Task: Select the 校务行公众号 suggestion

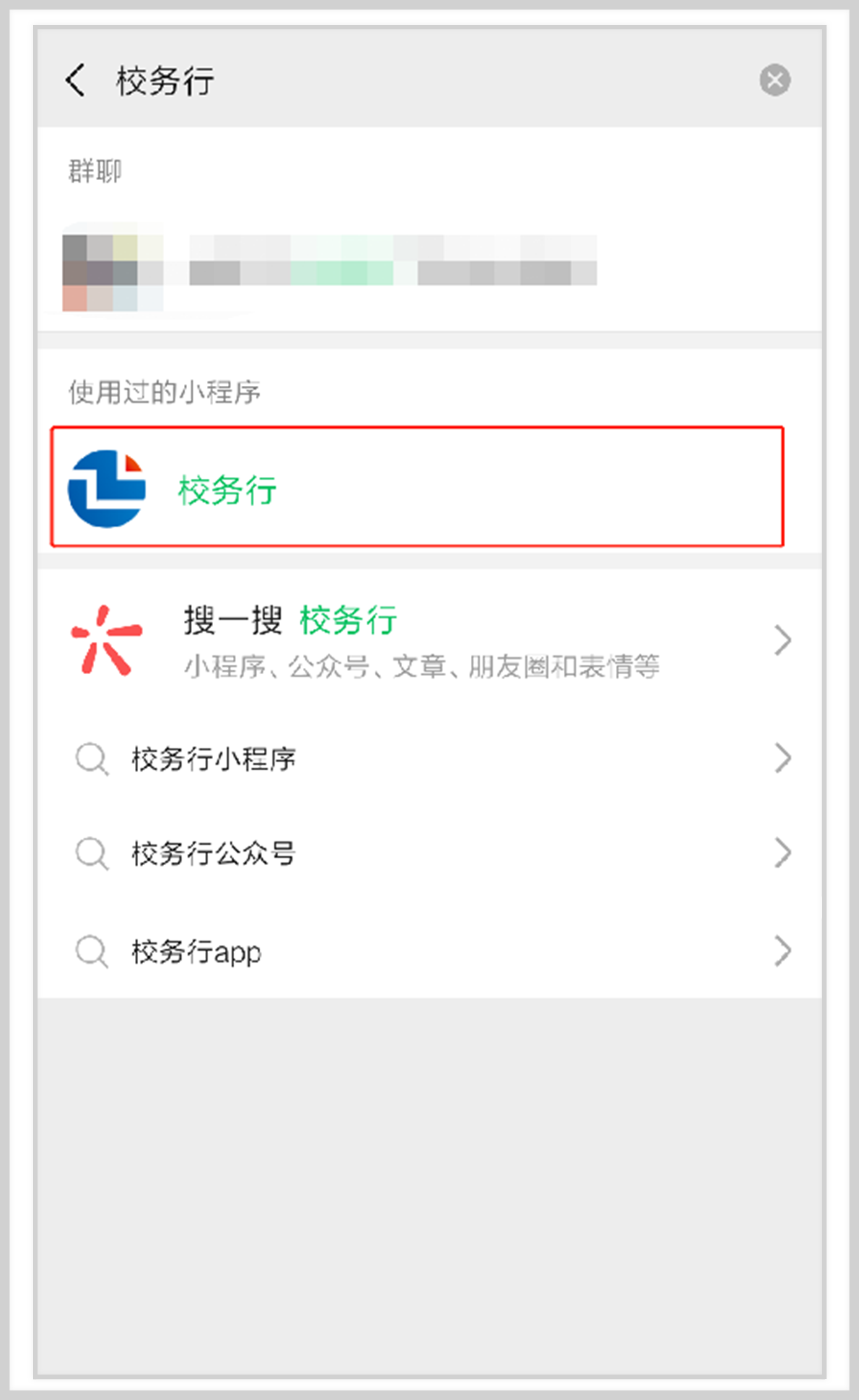Action: pos(426,853)
